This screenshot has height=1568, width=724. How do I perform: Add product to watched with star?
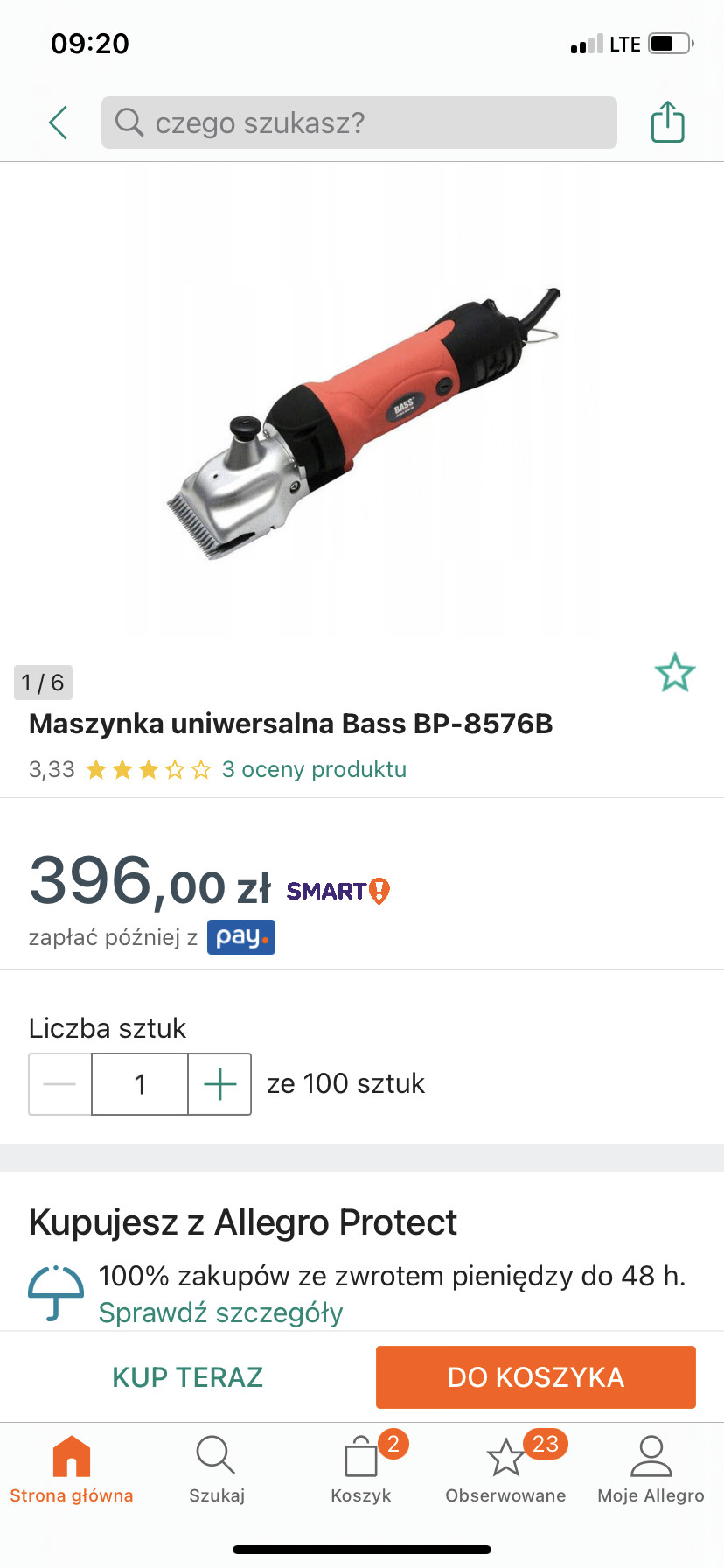(x=675, y=673)
